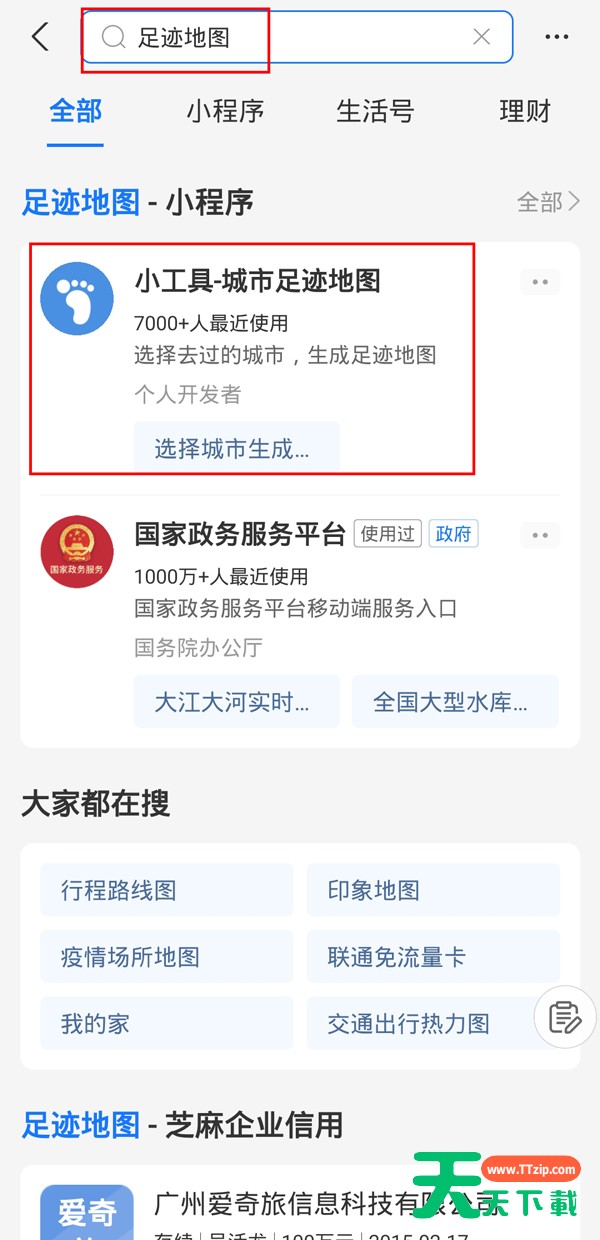Image resolution: width=600 pixels, height=1240 pixels.
Task: Open more options for 小工具-城市足迹地图
Action: [540, 282]
